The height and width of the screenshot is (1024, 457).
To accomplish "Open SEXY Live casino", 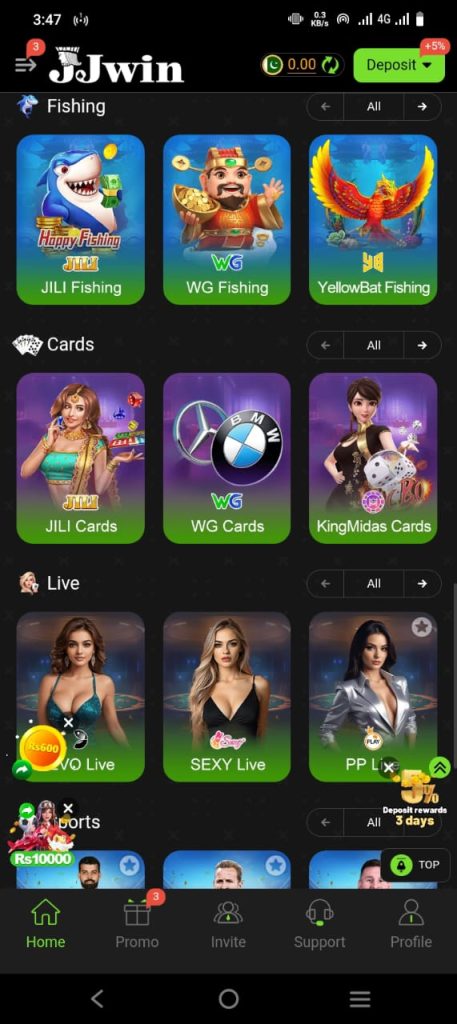I will tap(227, 696).
